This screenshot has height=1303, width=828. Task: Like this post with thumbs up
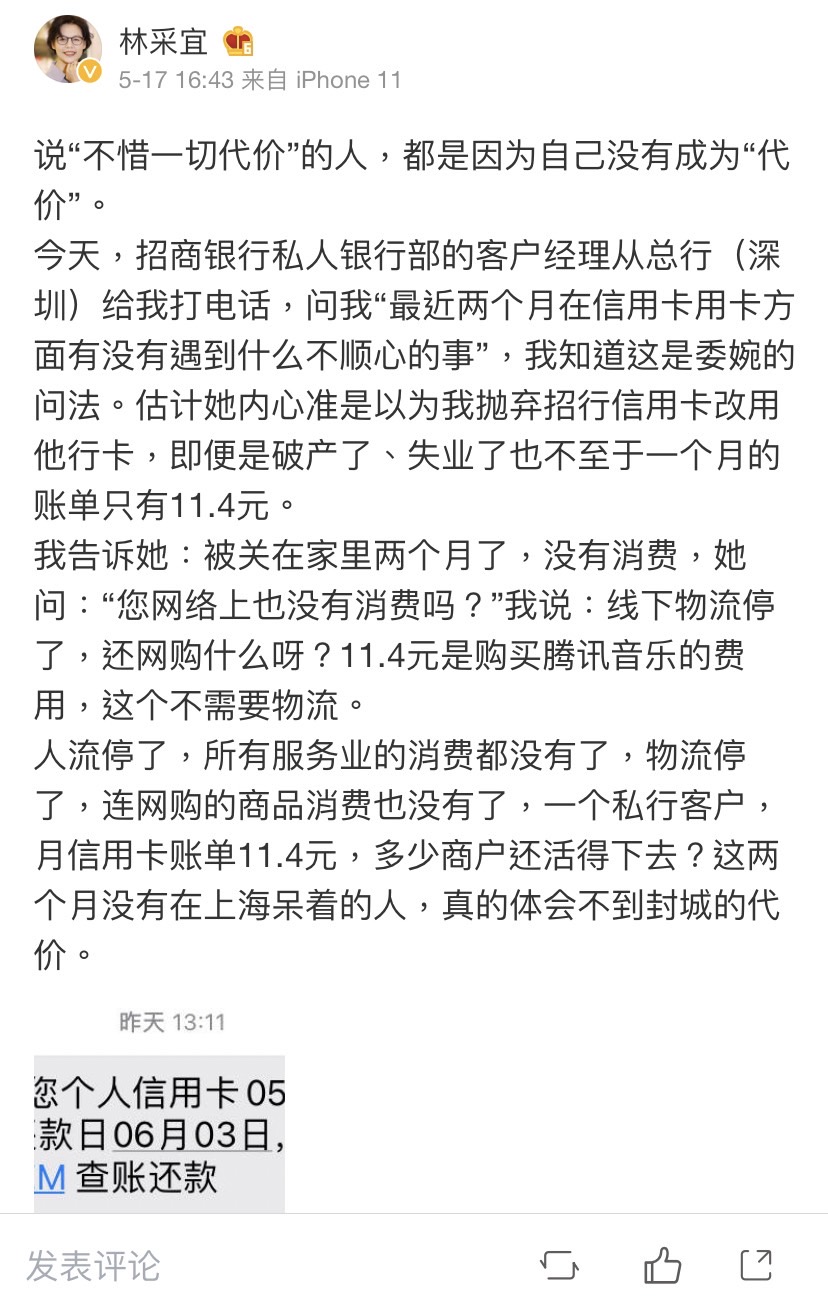[662, 1265]
